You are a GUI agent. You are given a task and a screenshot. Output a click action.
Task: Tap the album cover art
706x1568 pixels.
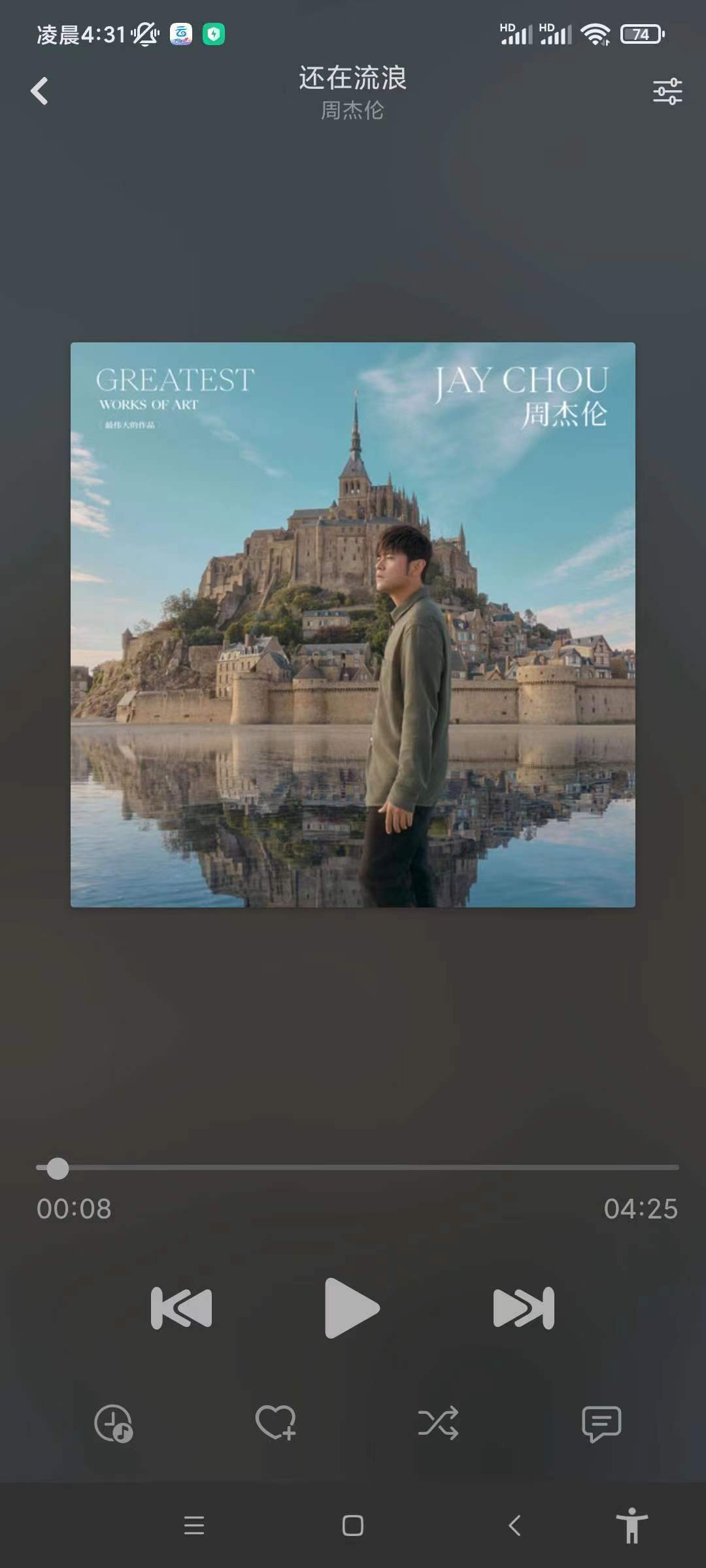(353, 625)
